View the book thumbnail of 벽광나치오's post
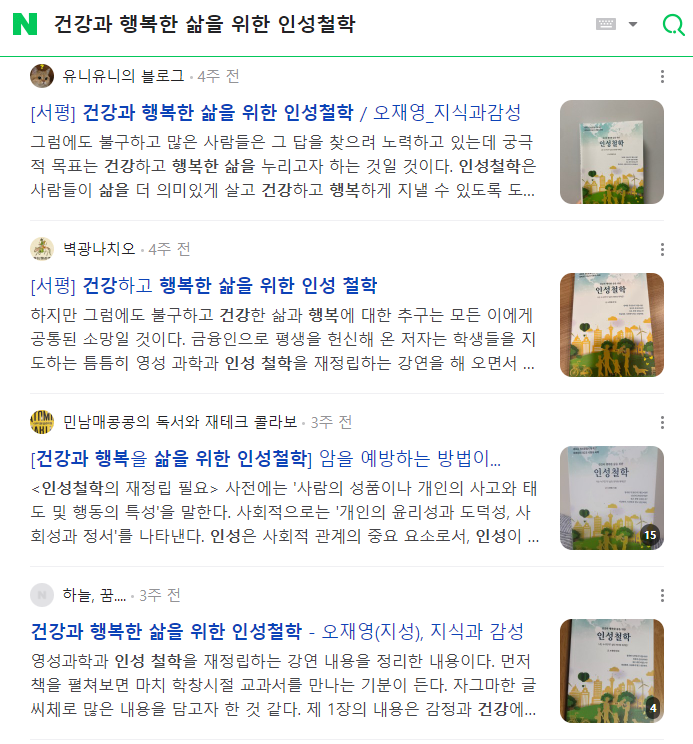The image size is (693, 744). click(611, 325)
